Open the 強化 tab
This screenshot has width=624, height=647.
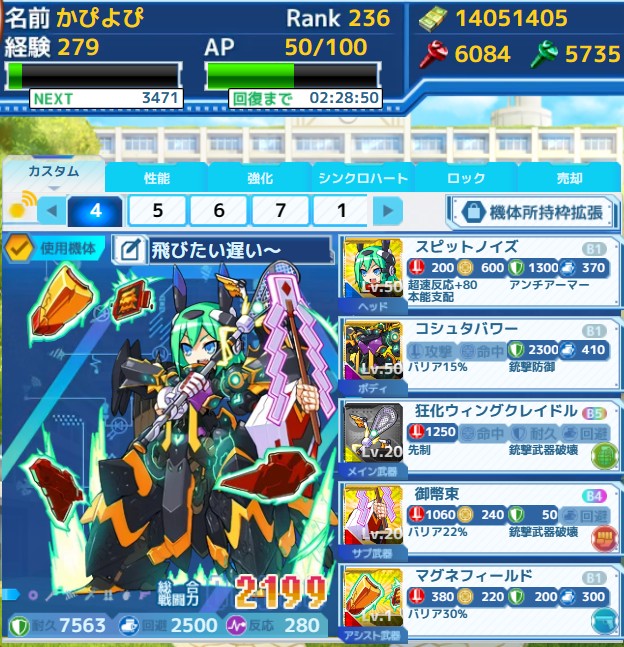point(259,177)
